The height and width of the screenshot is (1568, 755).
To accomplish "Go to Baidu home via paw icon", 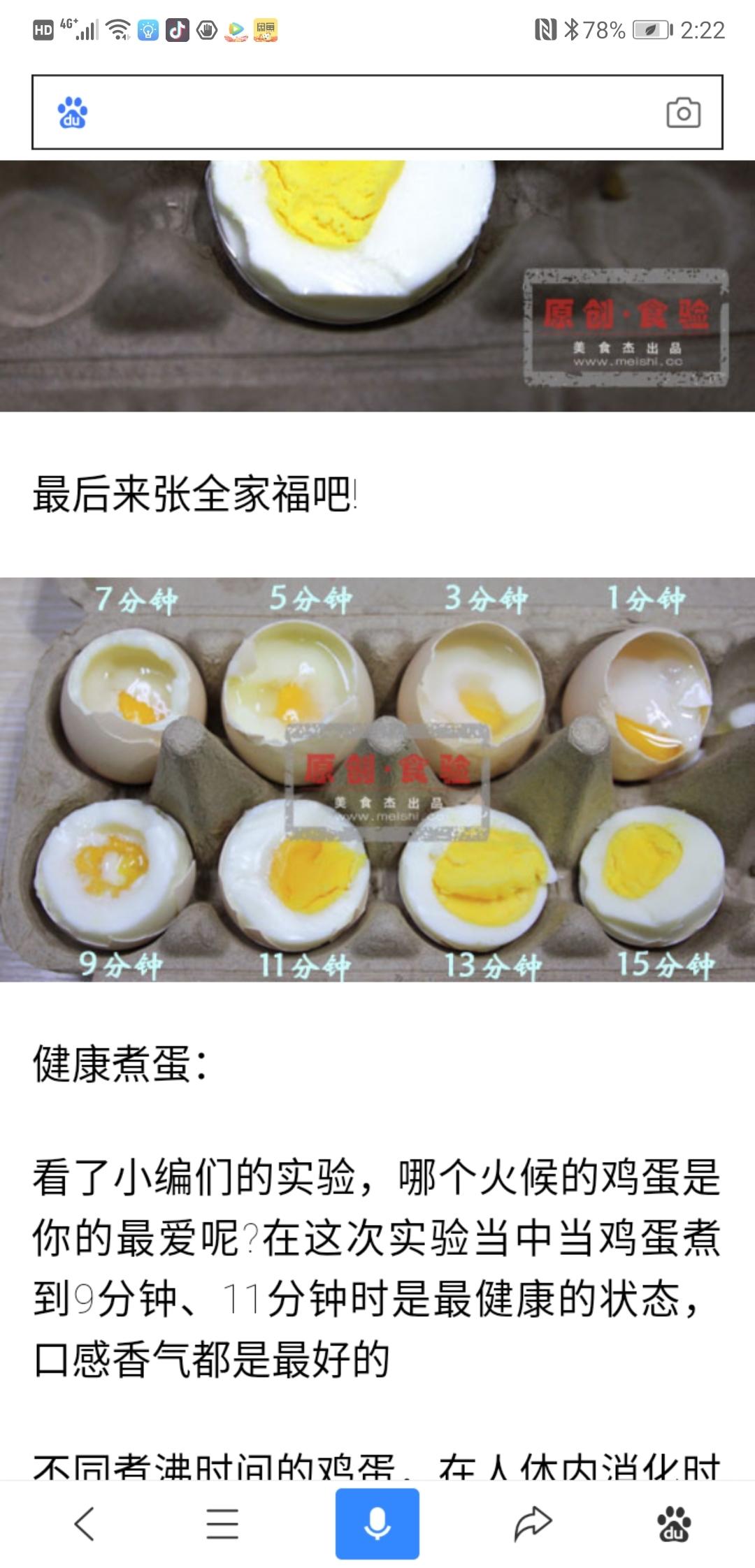I will (x=674, y=1524).
